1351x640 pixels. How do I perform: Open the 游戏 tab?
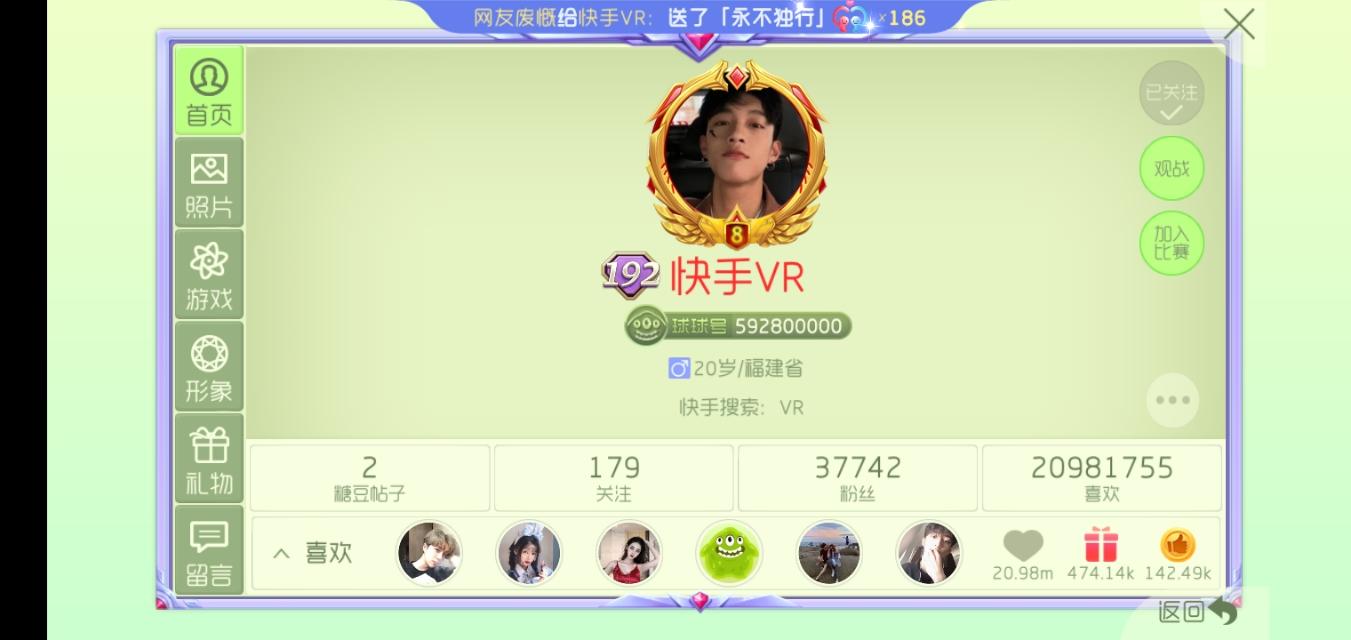209,275
